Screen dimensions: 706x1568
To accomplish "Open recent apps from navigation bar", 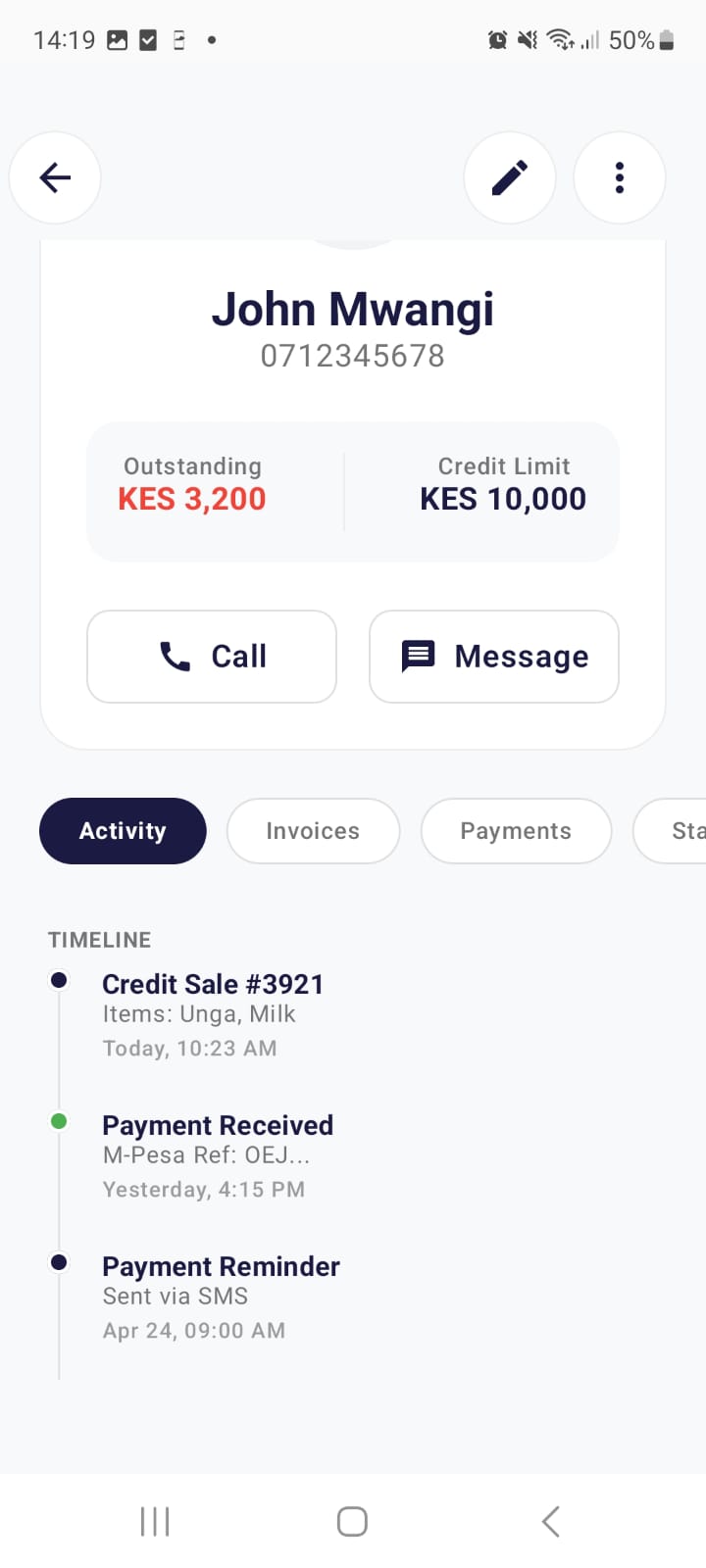I will pos(155,1522).
